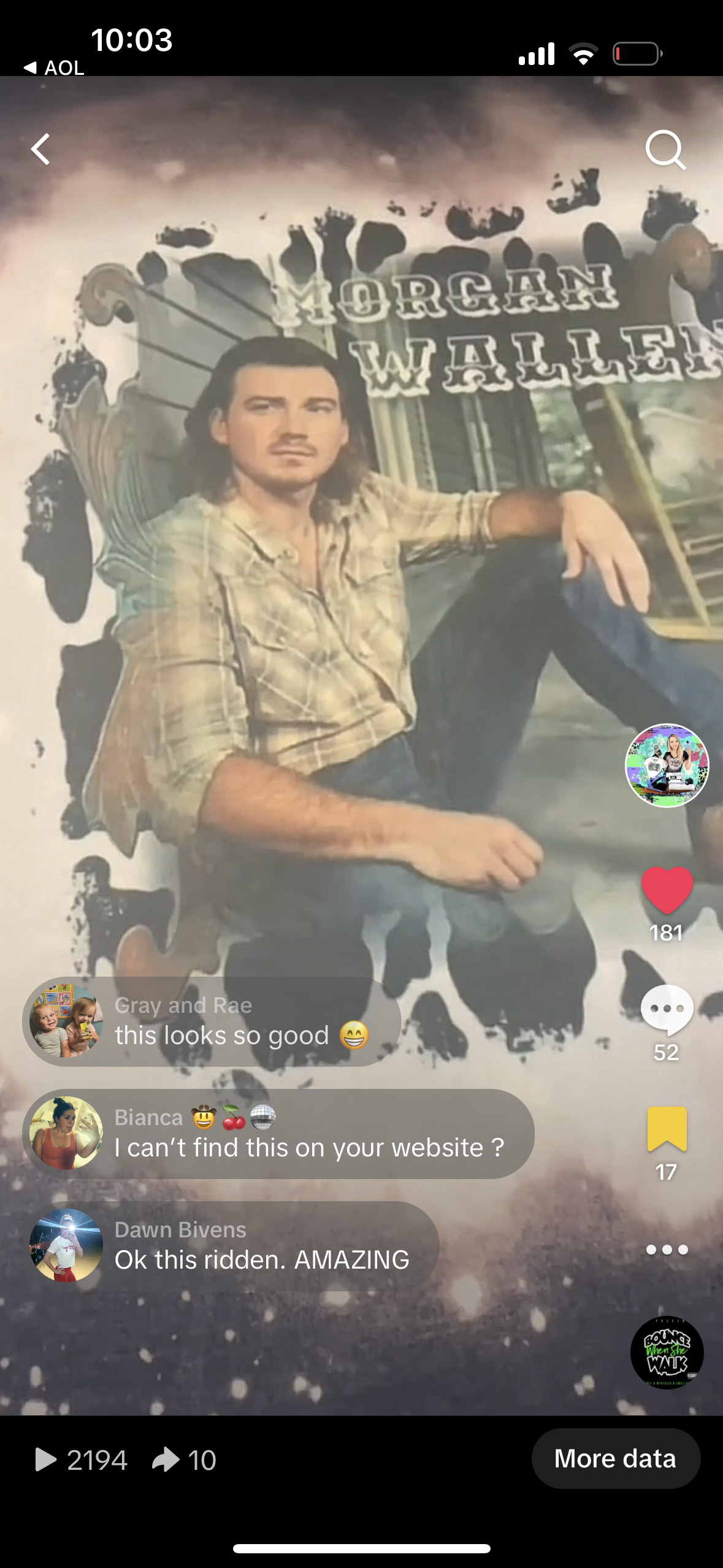
Task: Return to AOL via status bar
Action: [x=54, y=67]
